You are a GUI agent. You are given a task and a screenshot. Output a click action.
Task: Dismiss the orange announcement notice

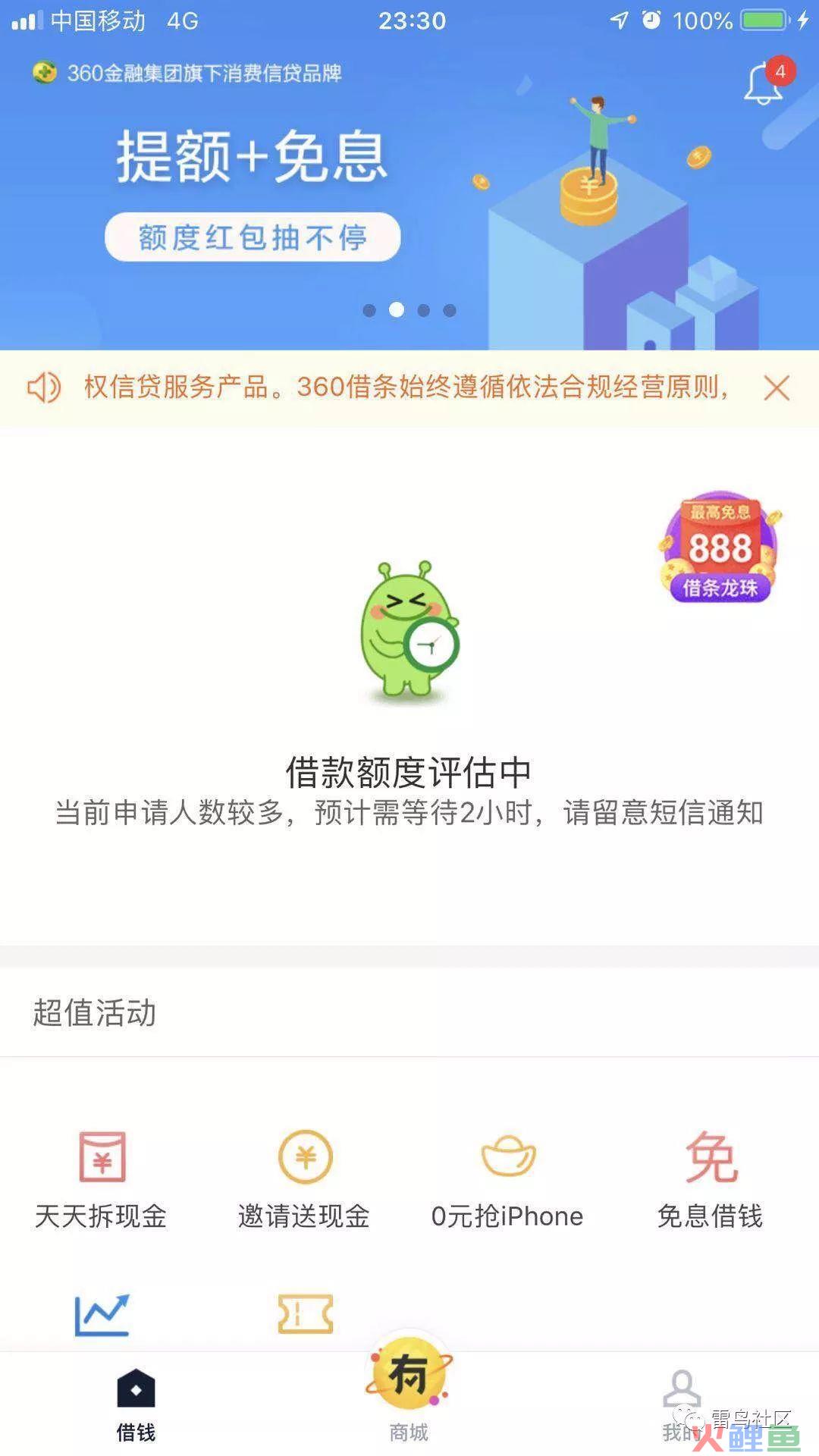tap(777, 388)
